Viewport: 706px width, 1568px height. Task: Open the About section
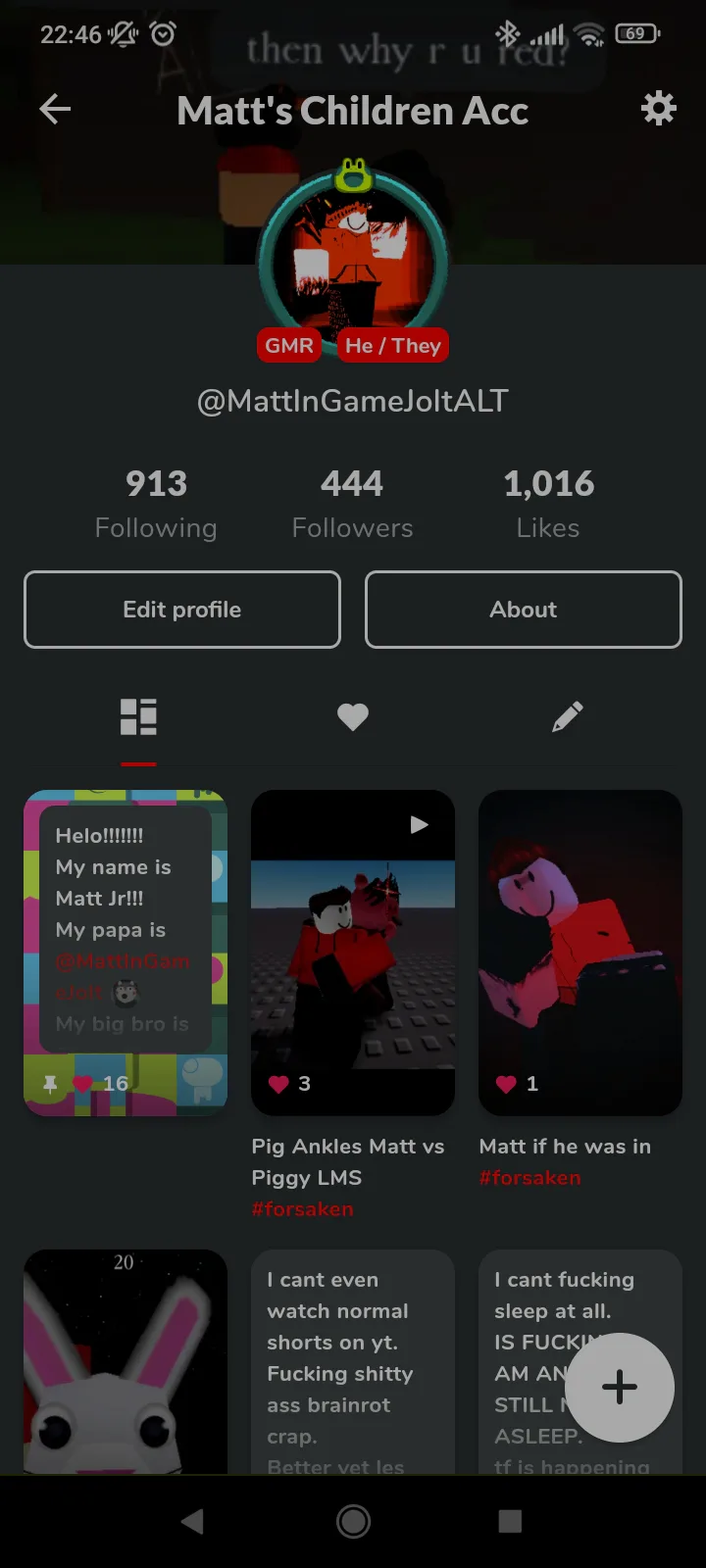[x=524, y=610]
